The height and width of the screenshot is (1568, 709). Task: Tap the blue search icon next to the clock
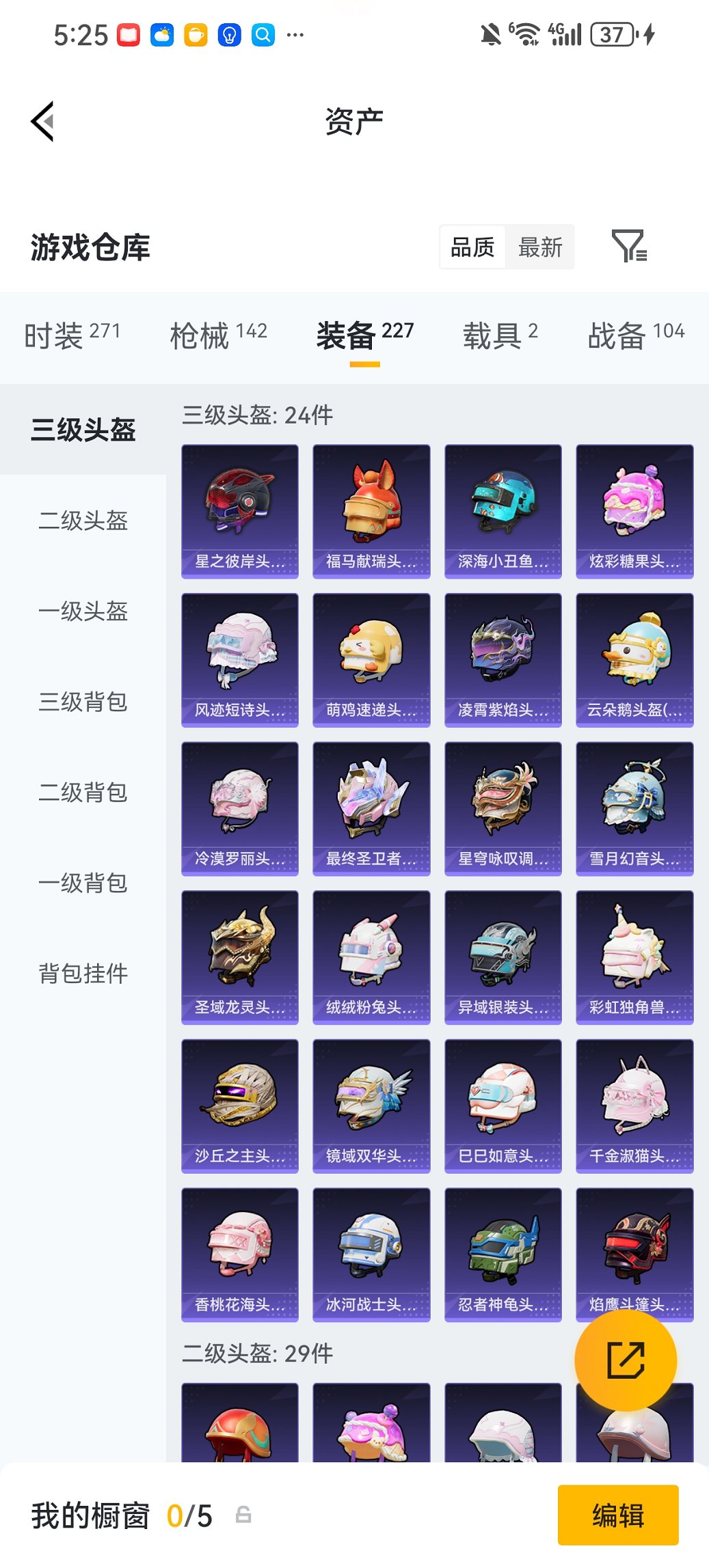click(x=263, y=33)
